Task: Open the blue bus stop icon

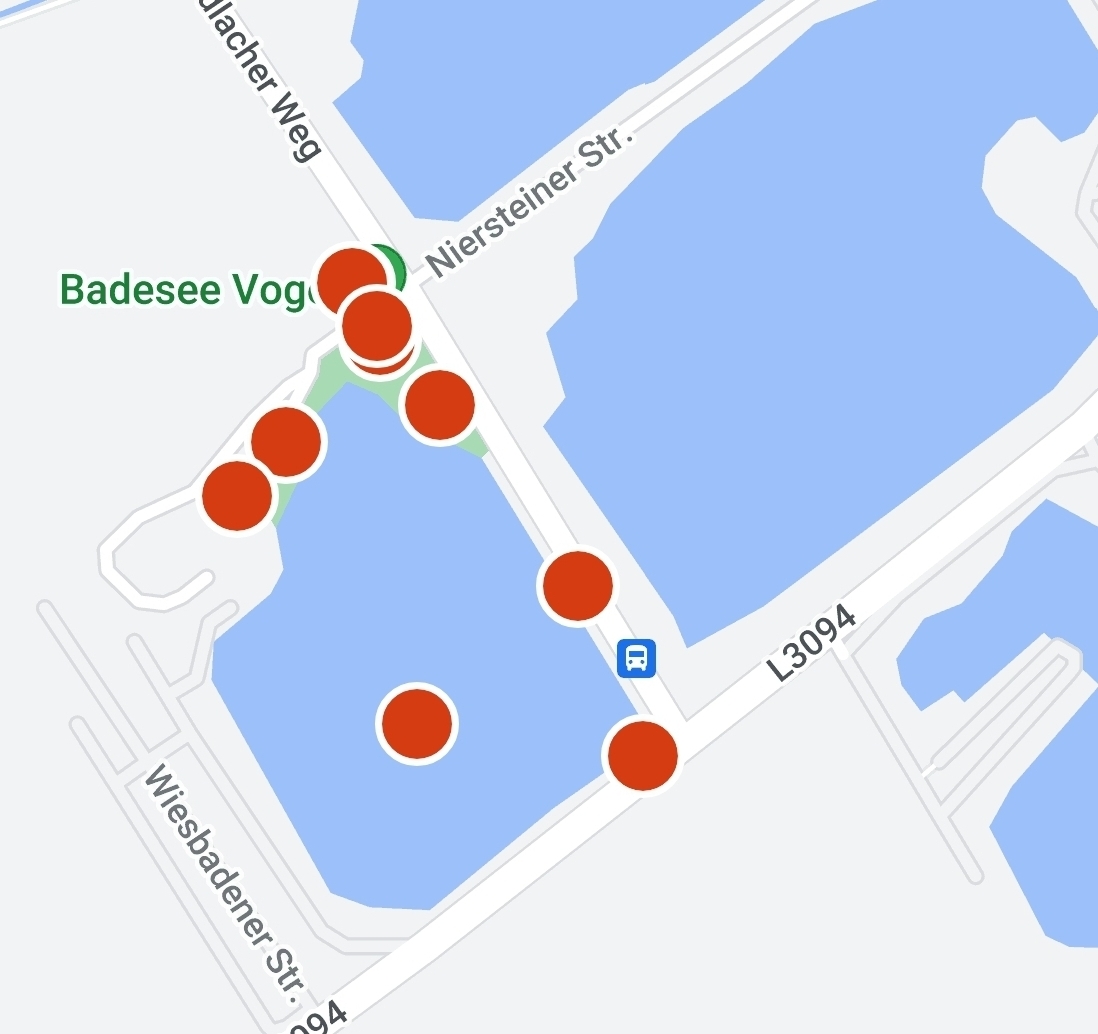Action: pyautogui.click(x=636, y=658)
